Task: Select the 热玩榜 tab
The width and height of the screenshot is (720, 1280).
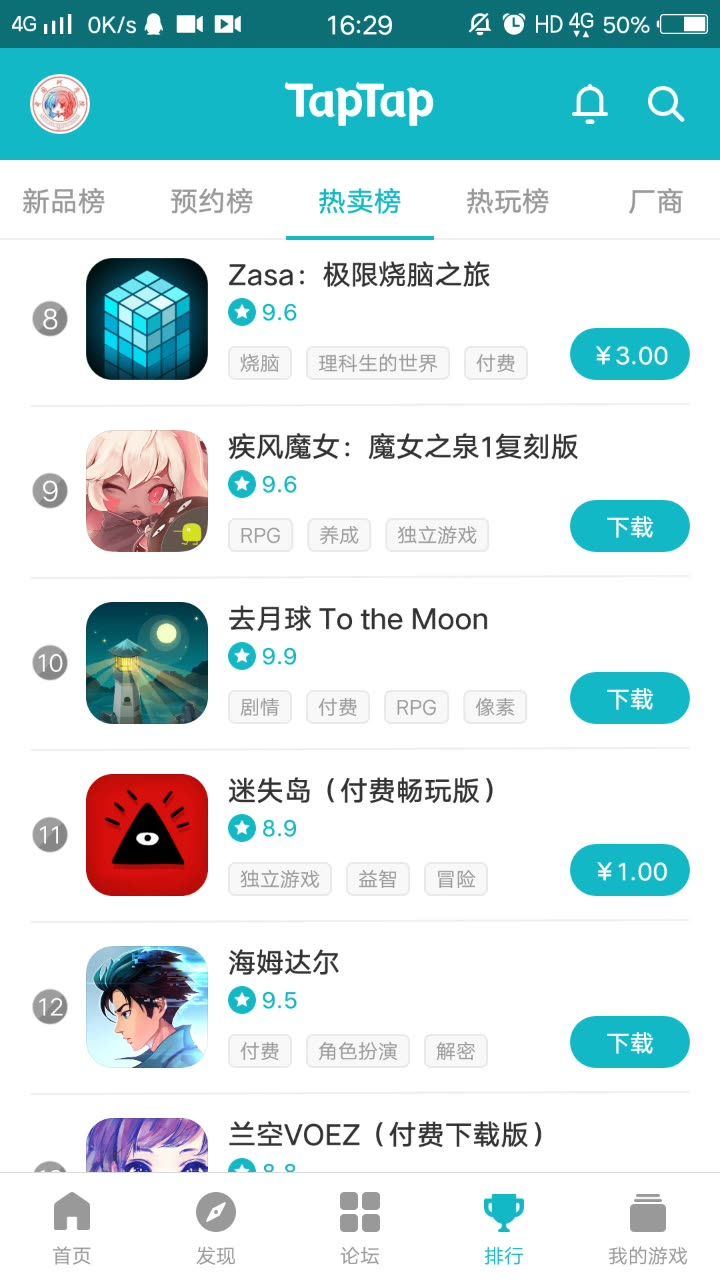Action: (508, 202)
